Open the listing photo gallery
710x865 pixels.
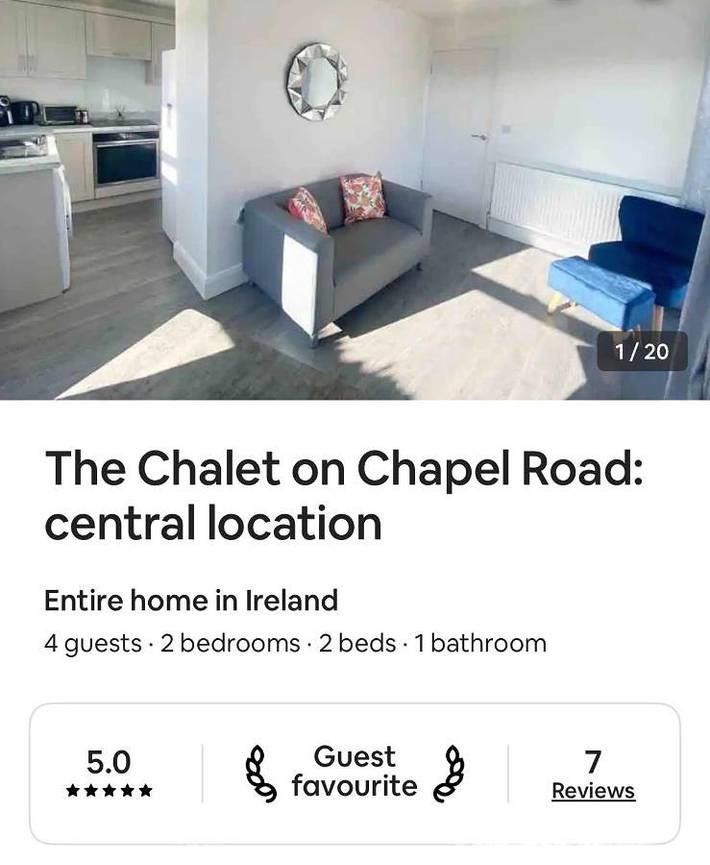355,200
